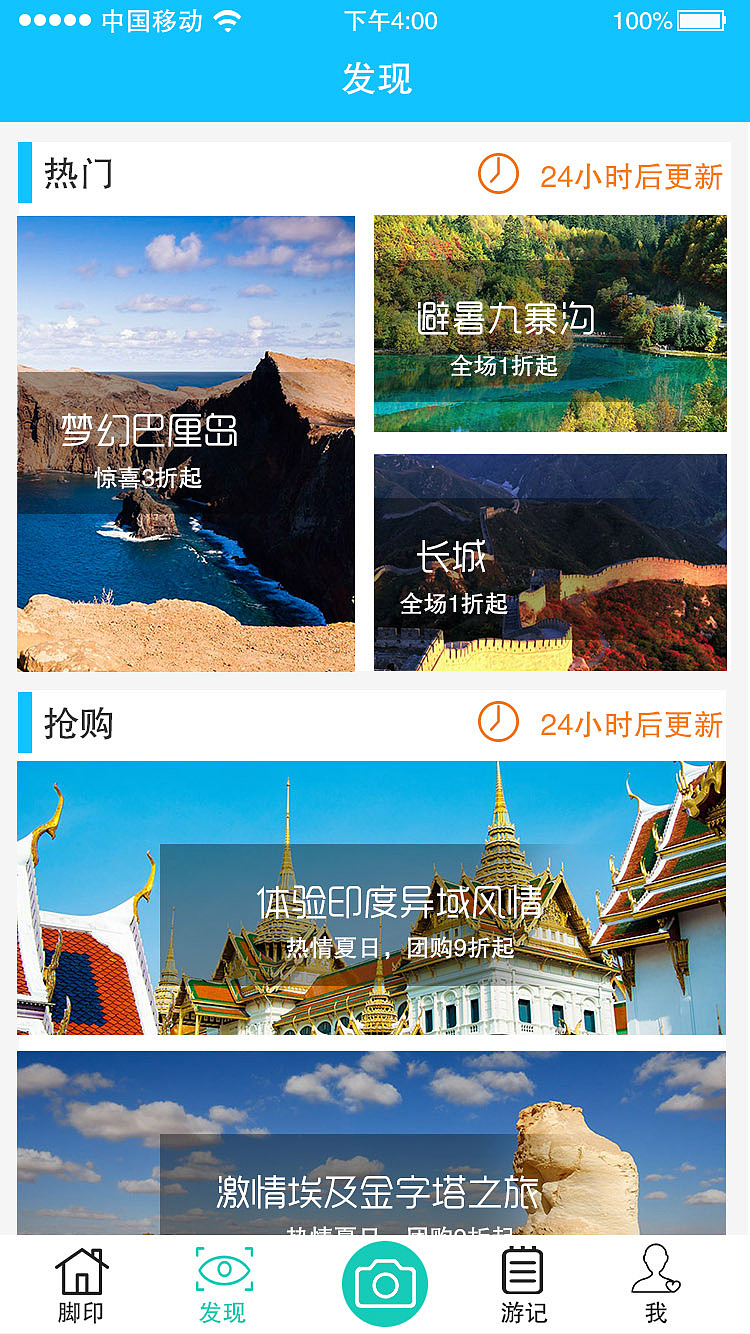
Task: Go to the 游记 tab
Action: click(x=523, y=1285)
